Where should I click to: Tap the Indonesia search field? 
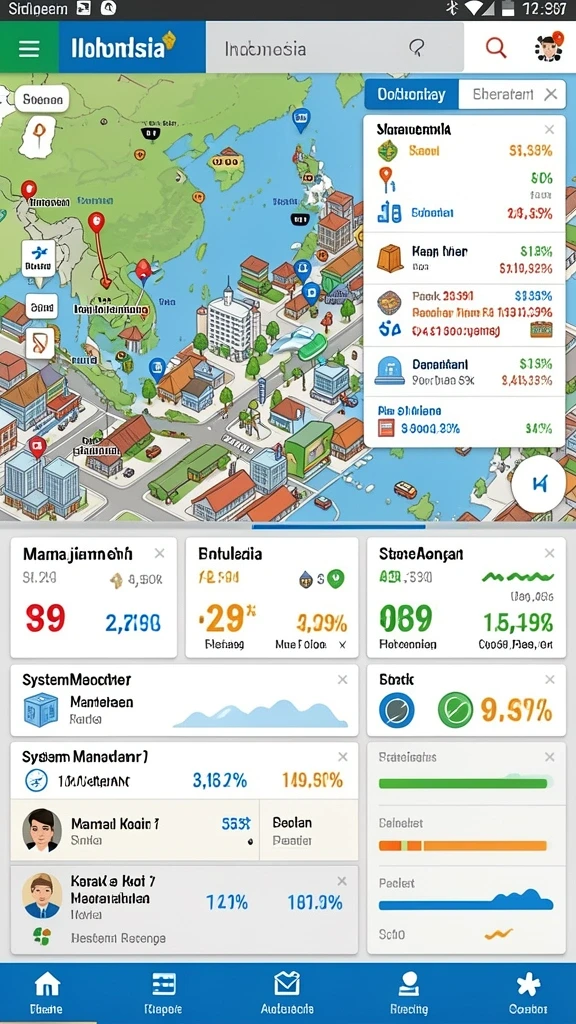[x=335, y=48]
